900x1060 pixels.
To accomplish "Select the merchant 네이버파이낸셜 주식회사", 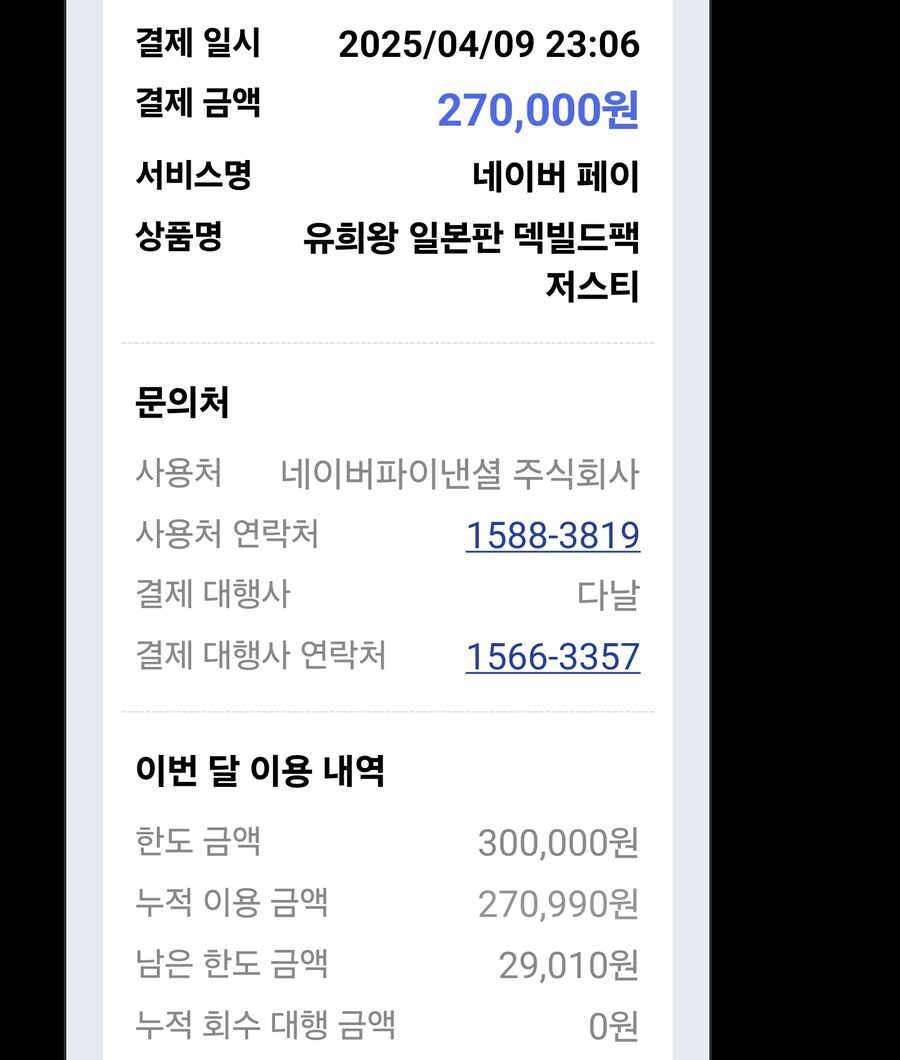I will (x=461, y=475).
